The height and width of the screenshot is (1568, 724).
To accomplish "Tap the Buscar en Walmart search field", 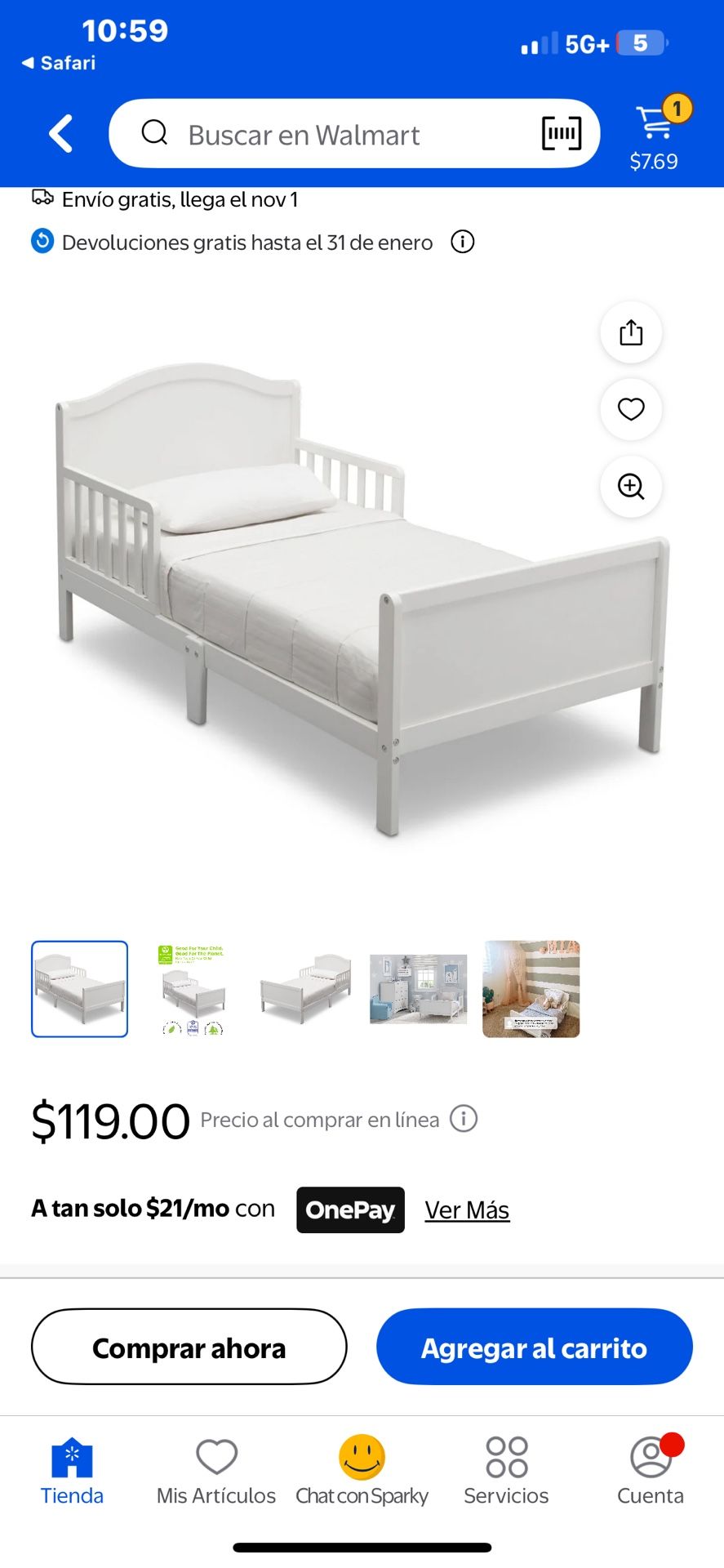I will [326, 133].
